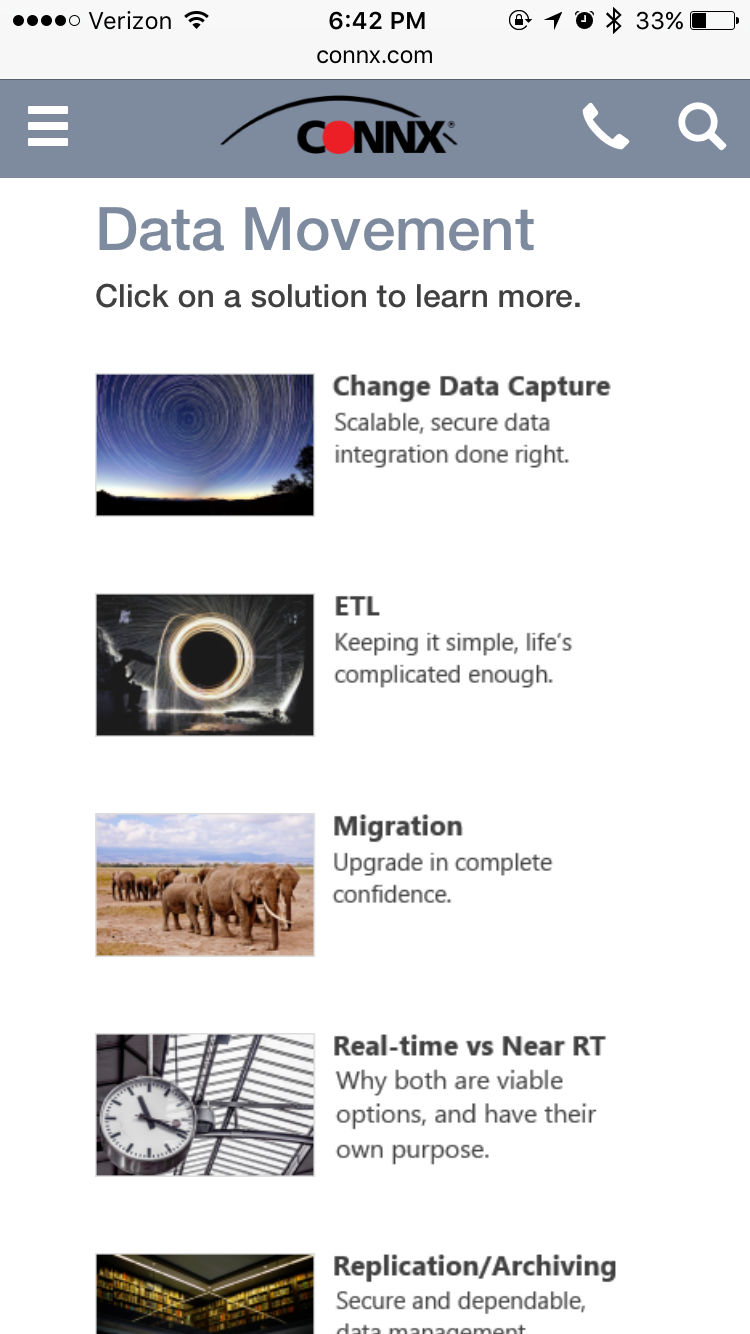Viewport: 750px width, 1334px height.
Task: Open Real-time vs Near RT clock image
Action: click(205, 1105)
